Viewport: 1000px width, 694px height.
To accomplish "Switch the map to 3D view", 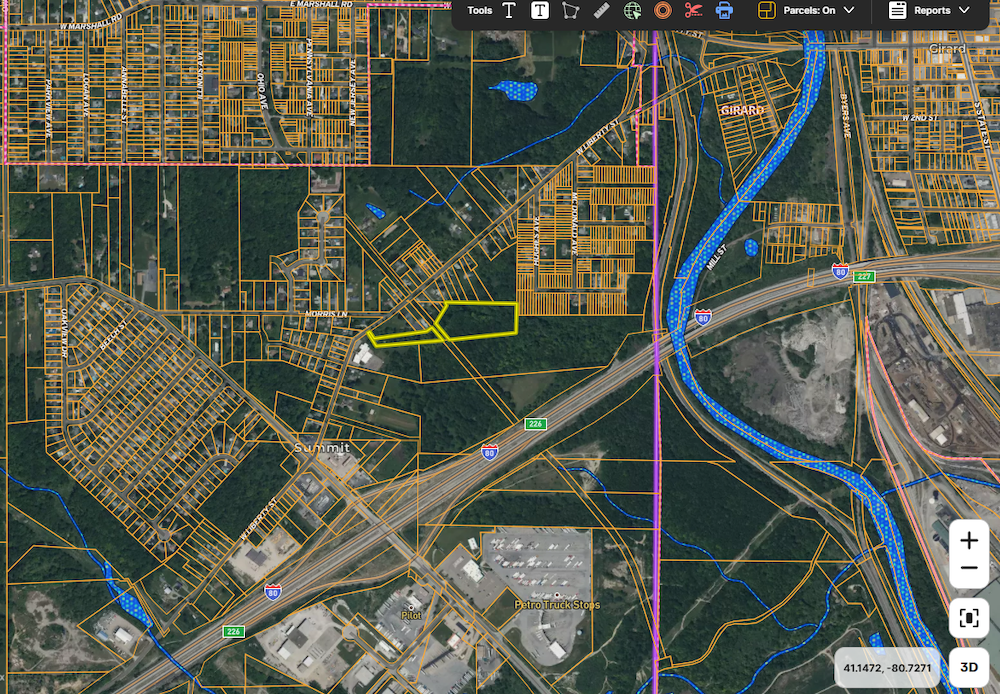I will tap(968, 667).
